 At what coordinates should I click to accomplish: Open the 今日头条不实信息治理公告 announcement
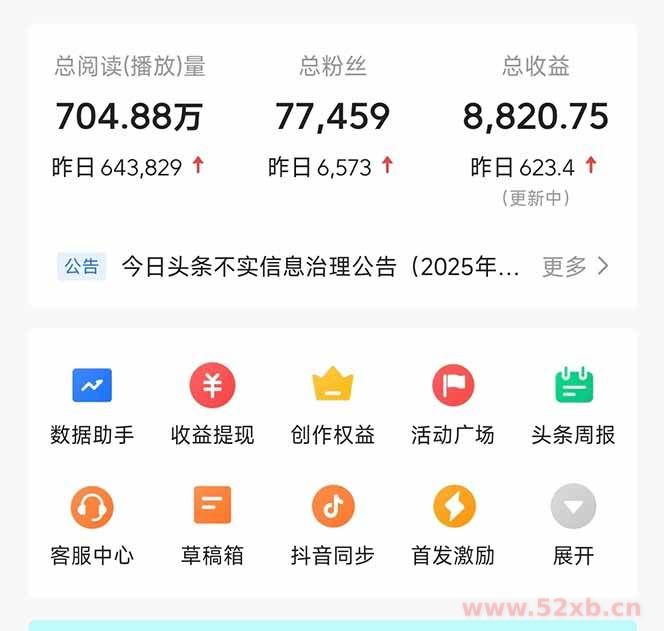click(320, 266)
